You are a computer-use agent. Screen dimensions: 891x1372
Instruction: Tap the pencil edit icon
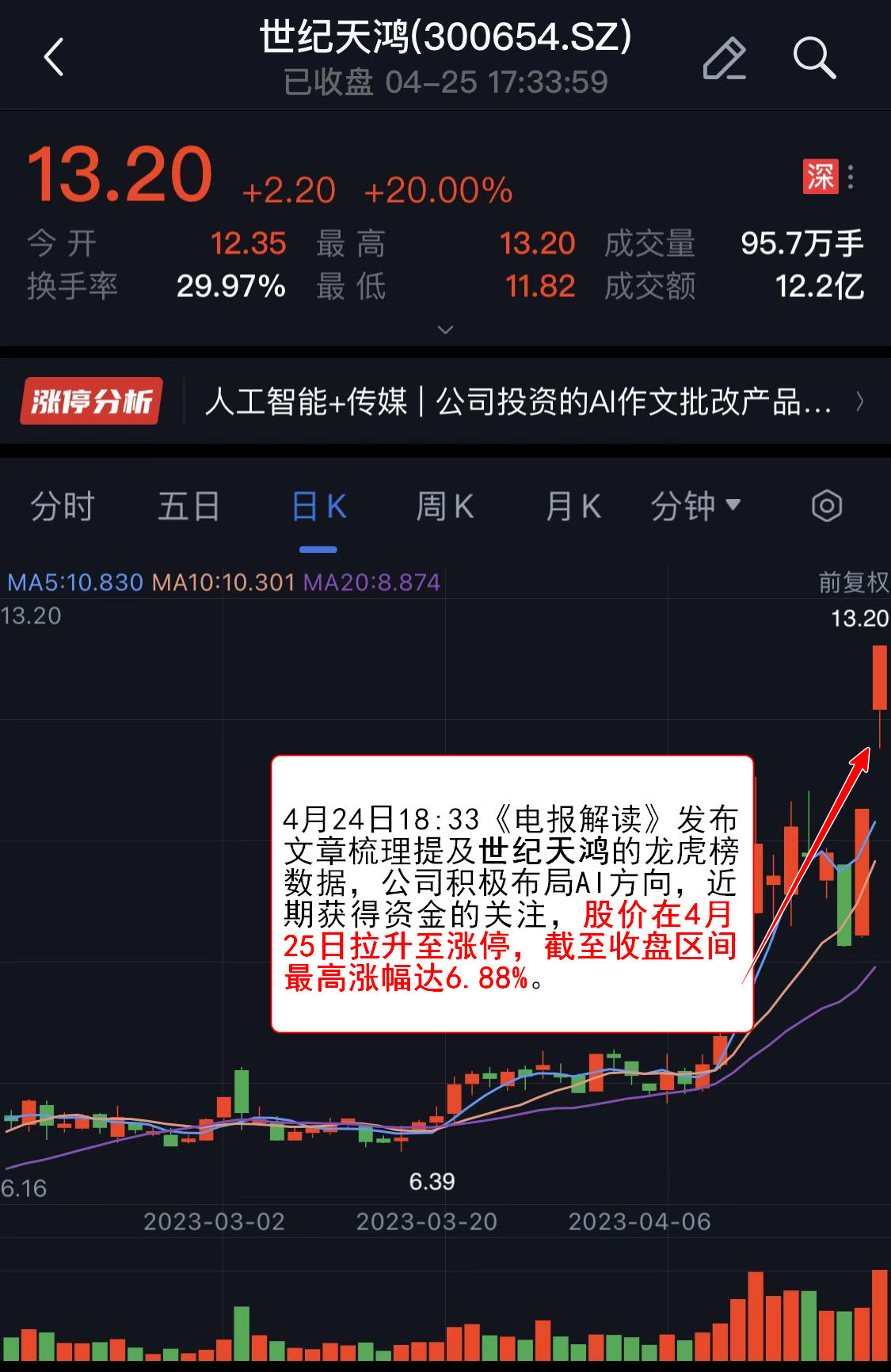[724, 58]
